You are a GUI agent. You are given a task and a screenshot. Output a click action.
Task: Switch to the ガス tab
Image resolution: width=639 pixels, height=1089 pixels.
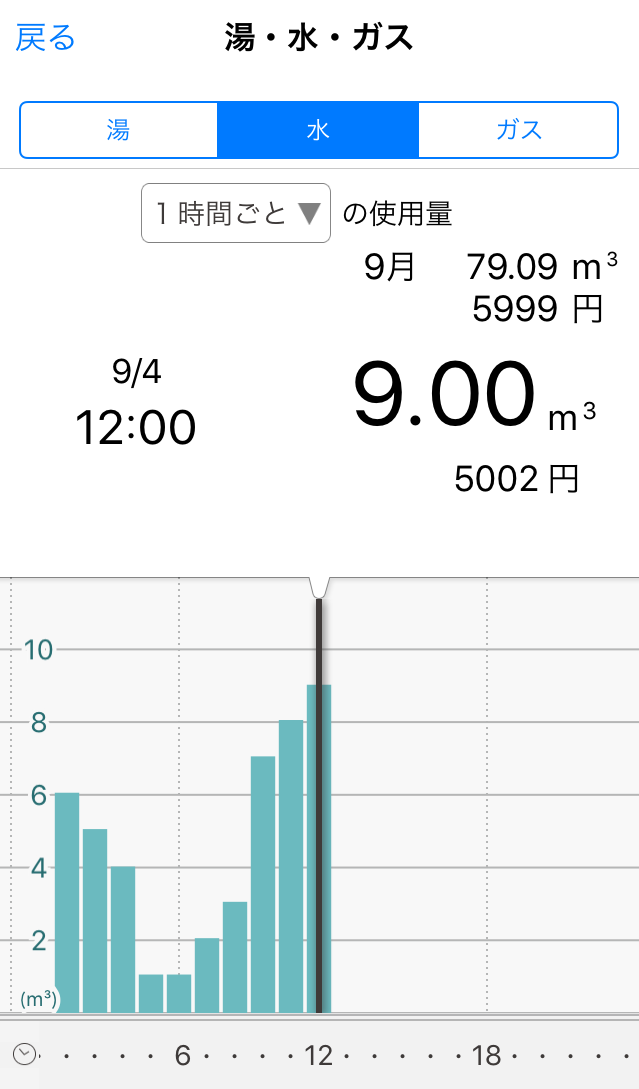pos(518,130)
